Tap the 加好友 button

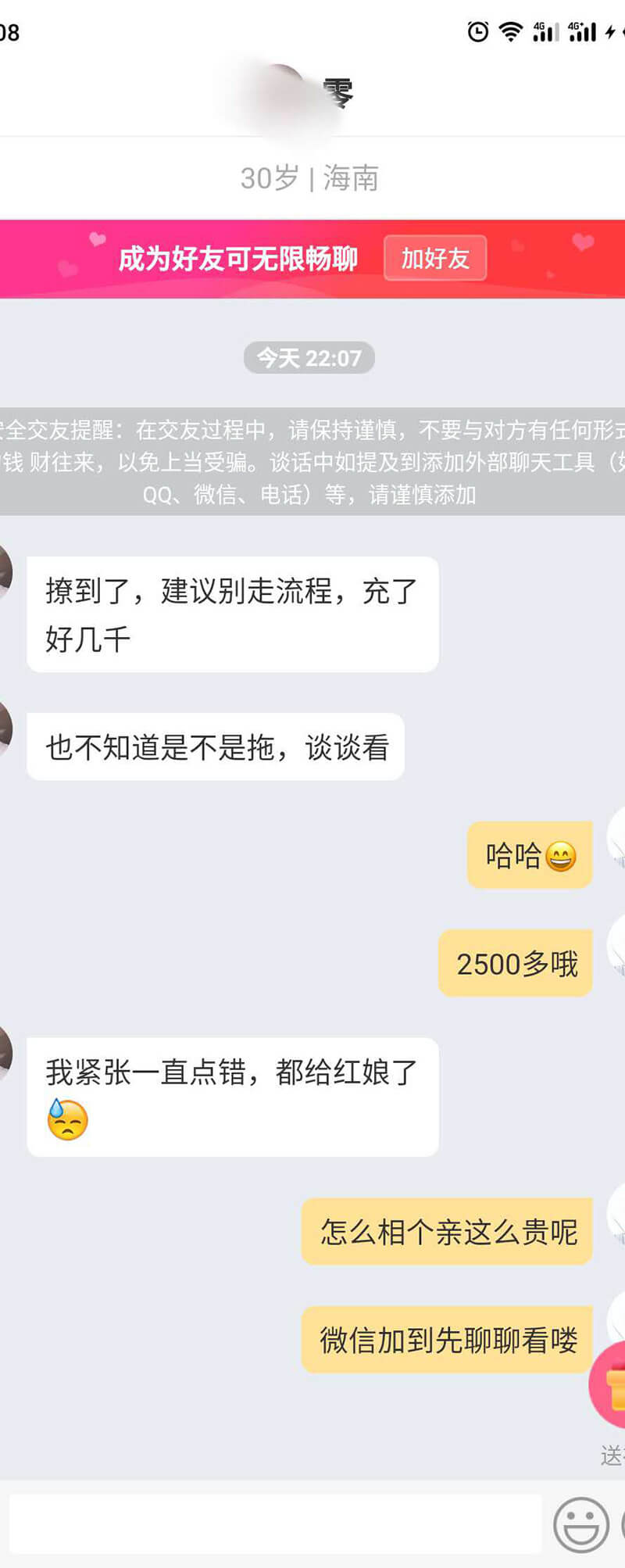tap(435, 258)
